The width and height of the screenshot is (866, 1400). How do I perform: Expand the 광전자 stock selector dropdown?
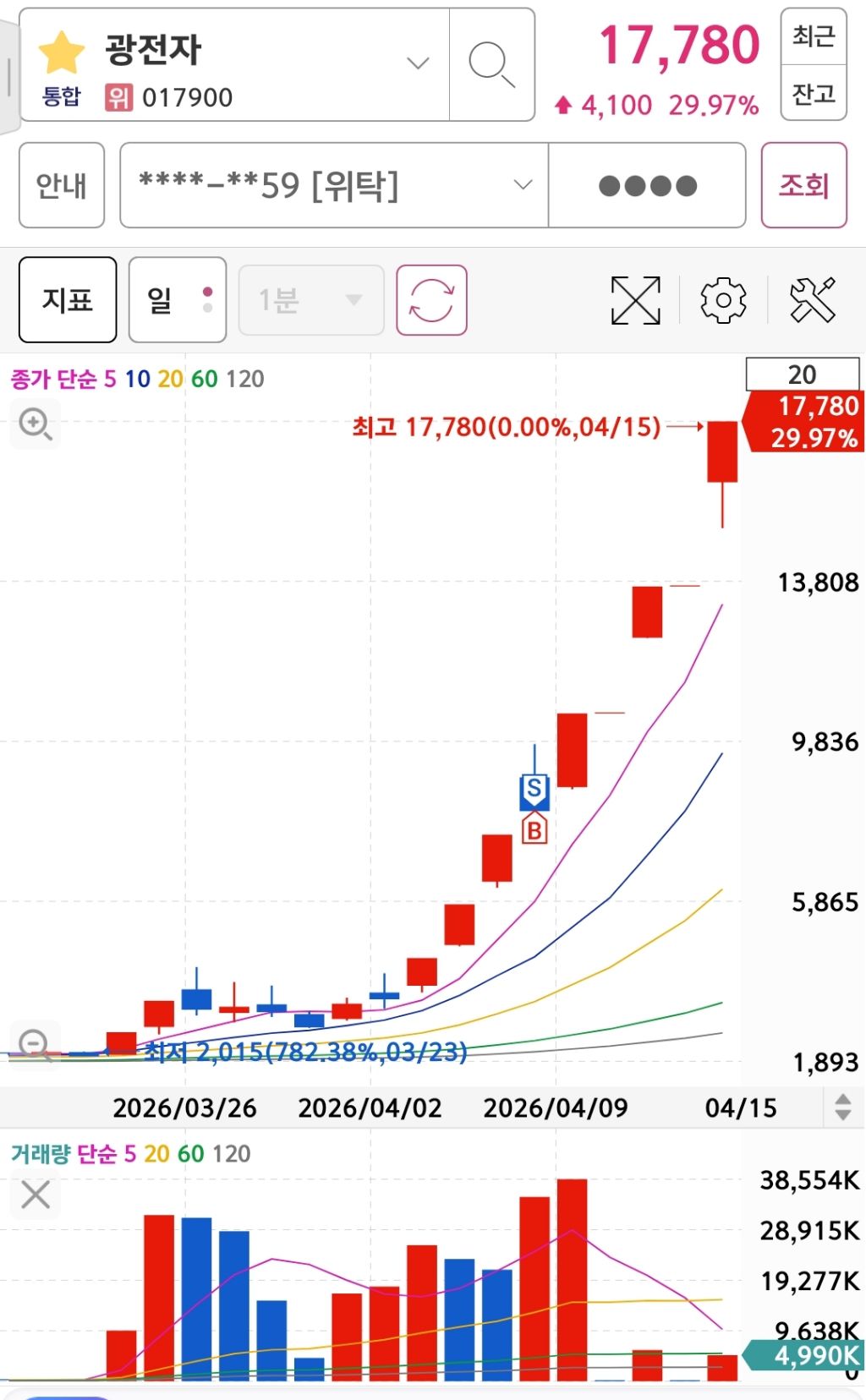(x=418, y=63)
